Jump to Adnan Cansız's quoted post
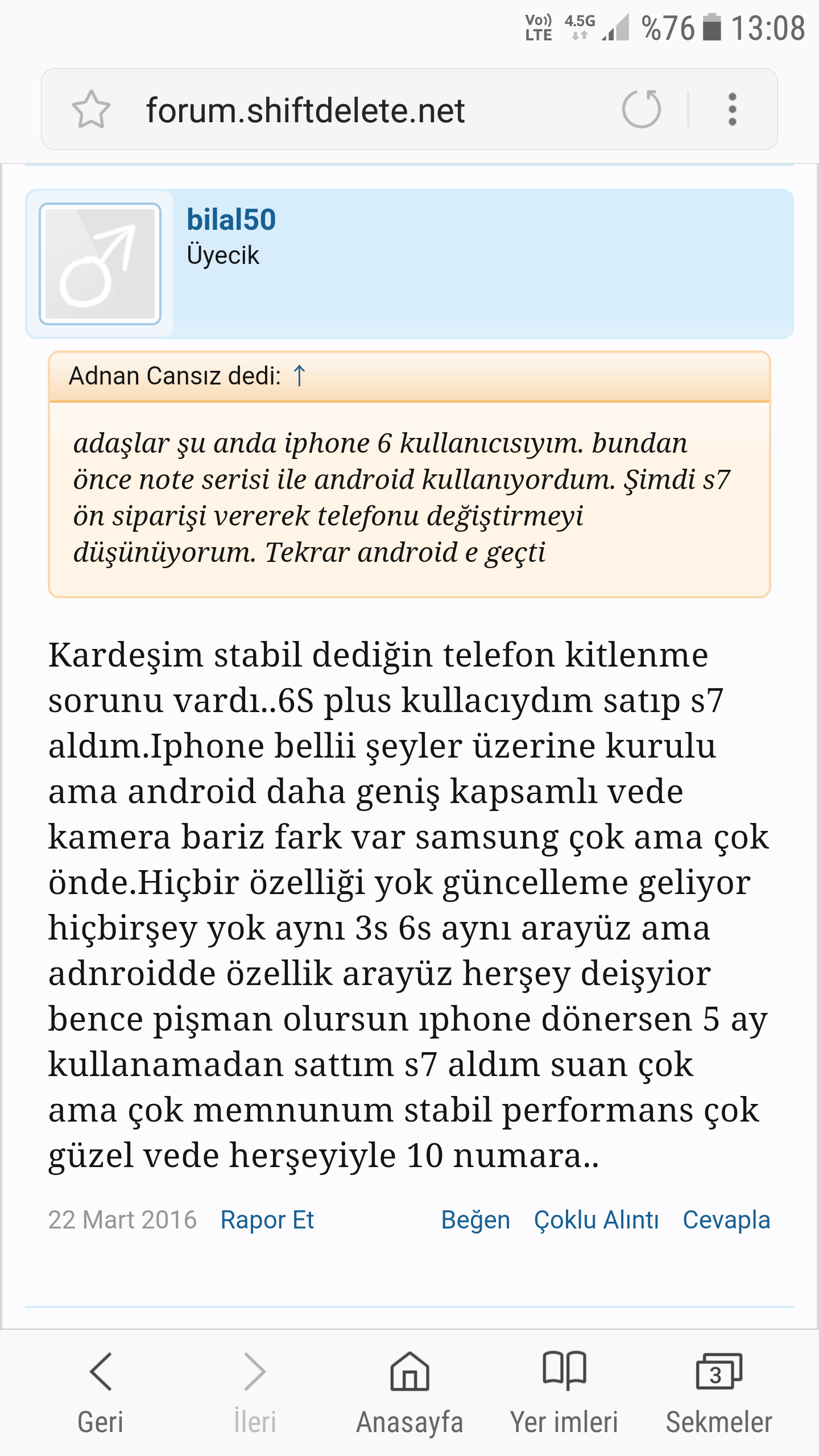This screenshot has width=819, height=1456. tap(299, 375)
